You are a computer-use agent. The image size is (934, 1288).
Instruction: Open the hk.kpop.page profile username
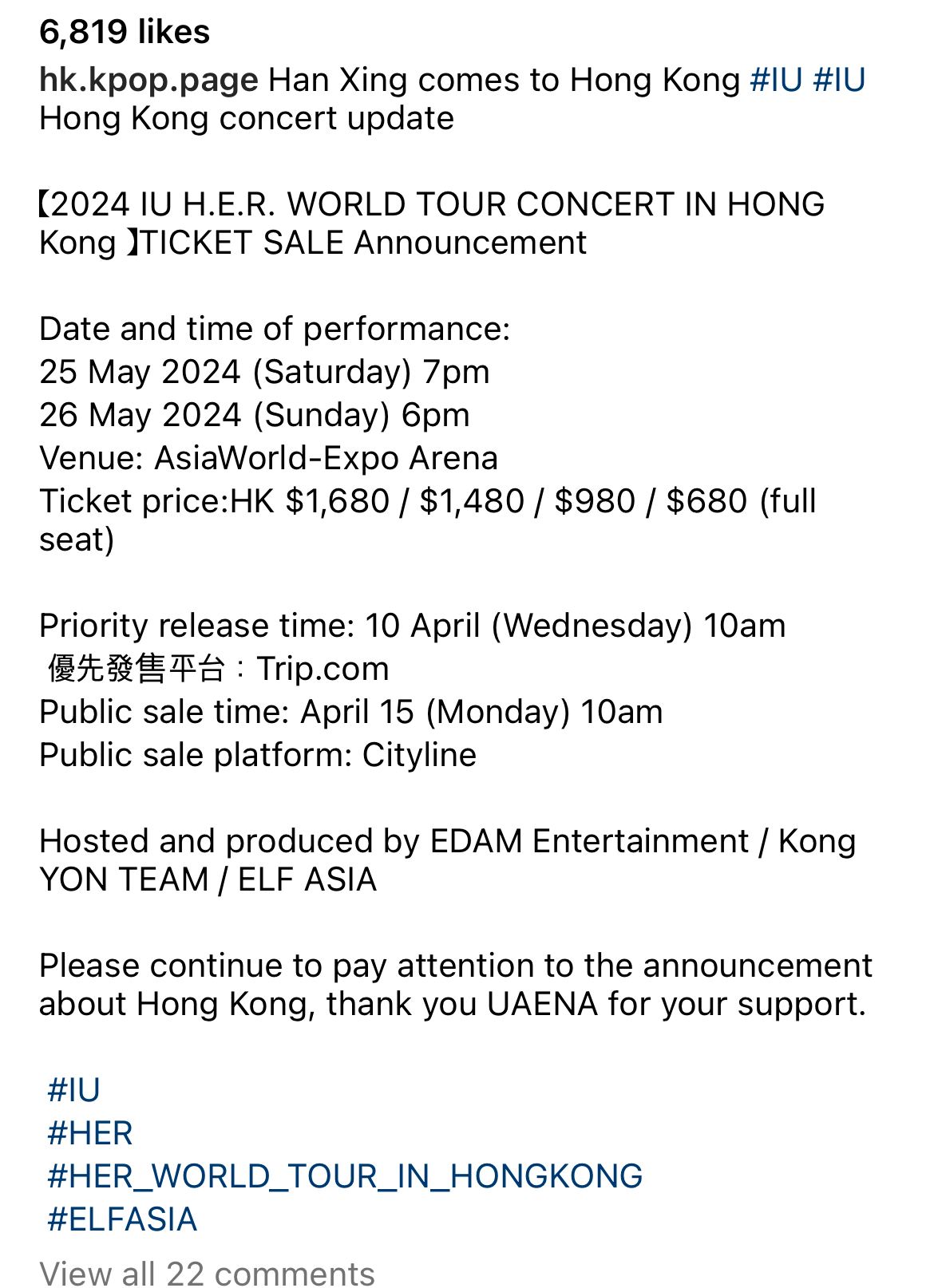148,80
